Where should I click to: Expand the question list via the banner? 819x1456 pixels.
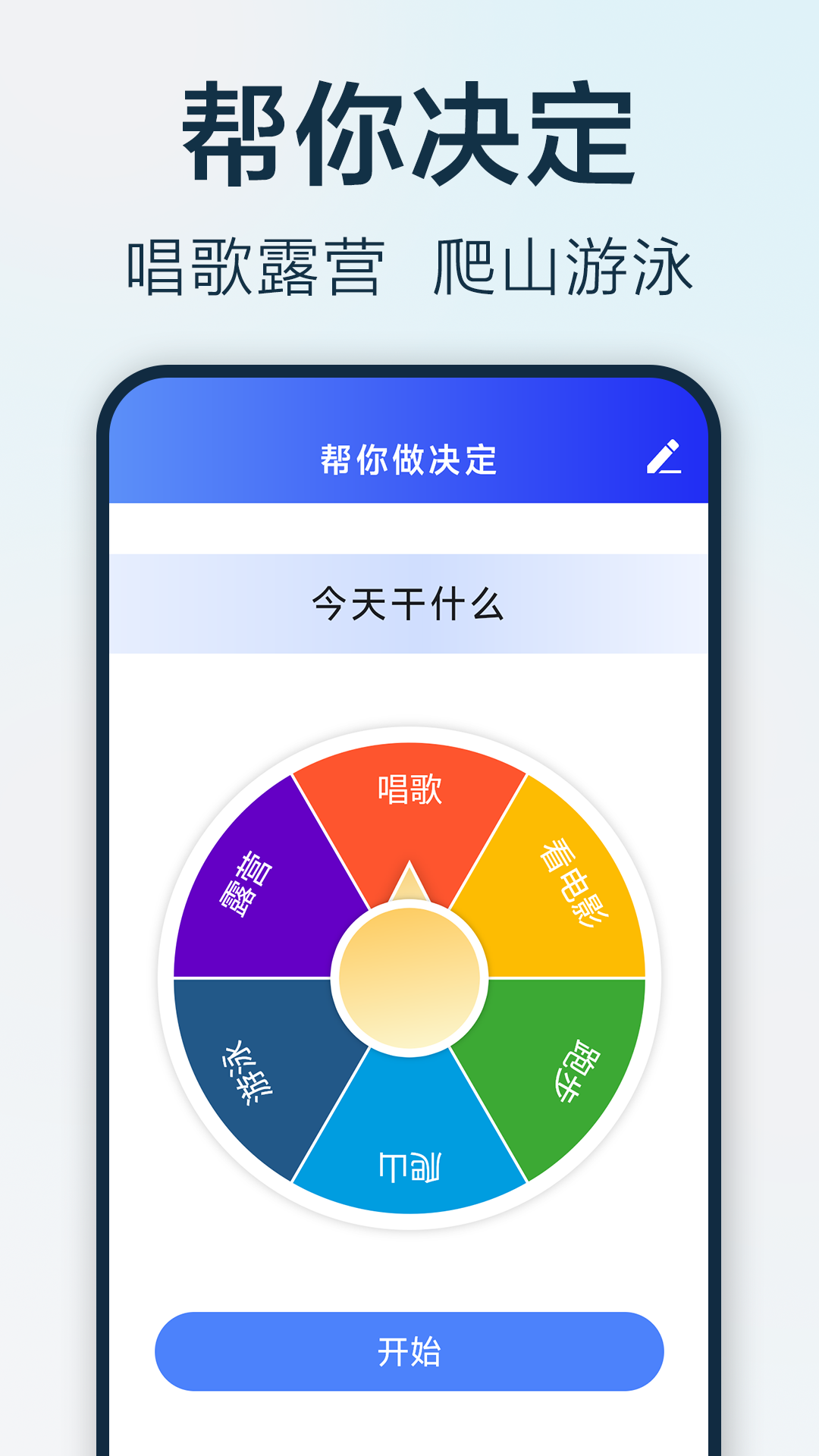(409, 603)
